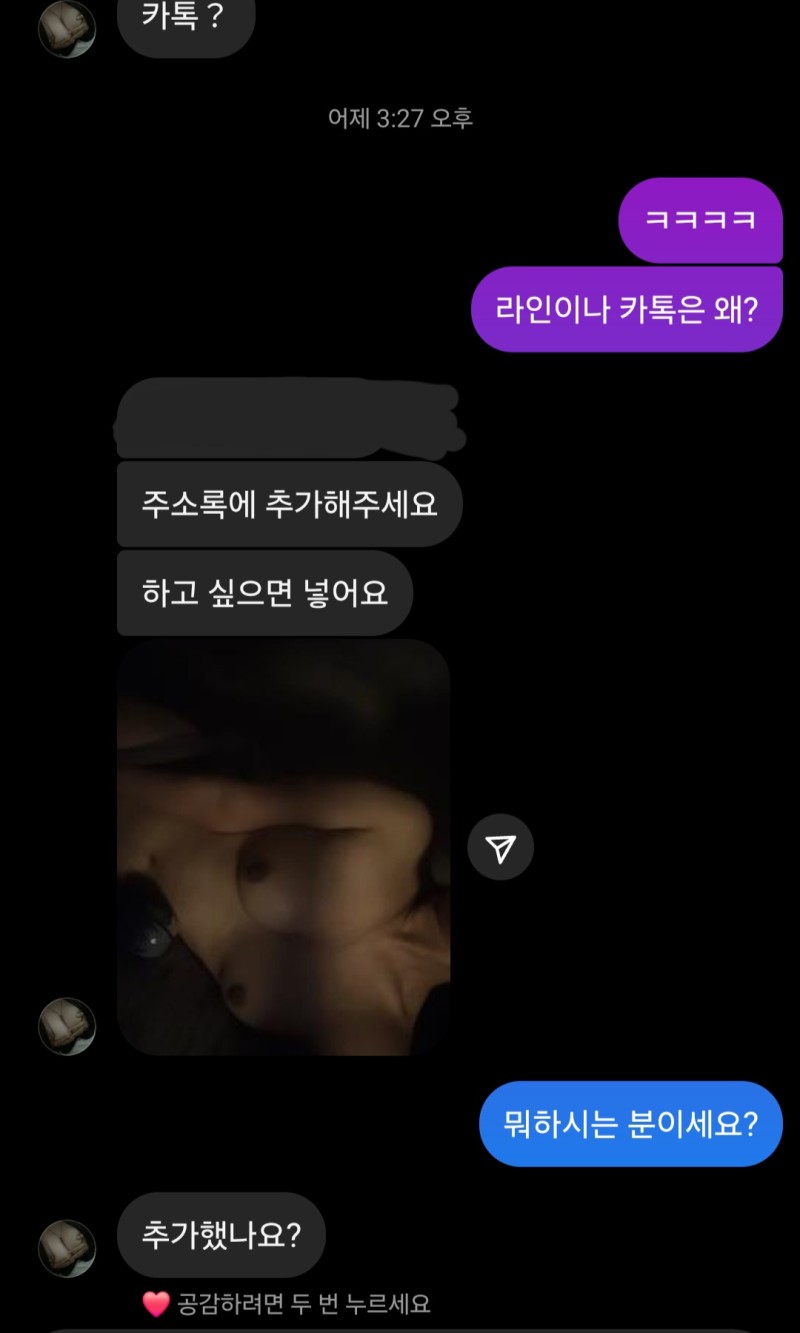
Task: Select the purple "ㅋㅋㅋㅋ" message bubble
Action: coord(701,220)
